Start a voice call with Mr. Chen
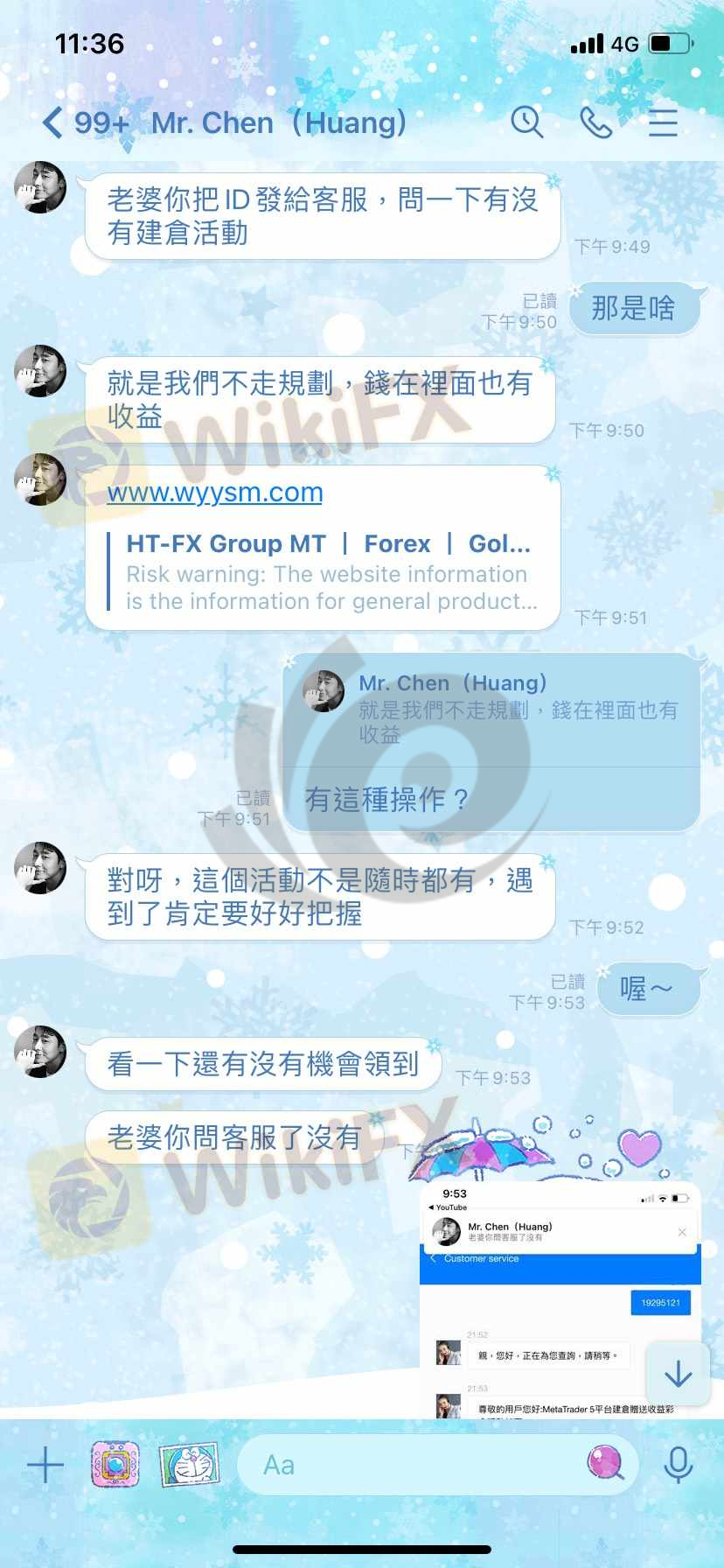The image size is (724, 1568). tap(595, 122)
